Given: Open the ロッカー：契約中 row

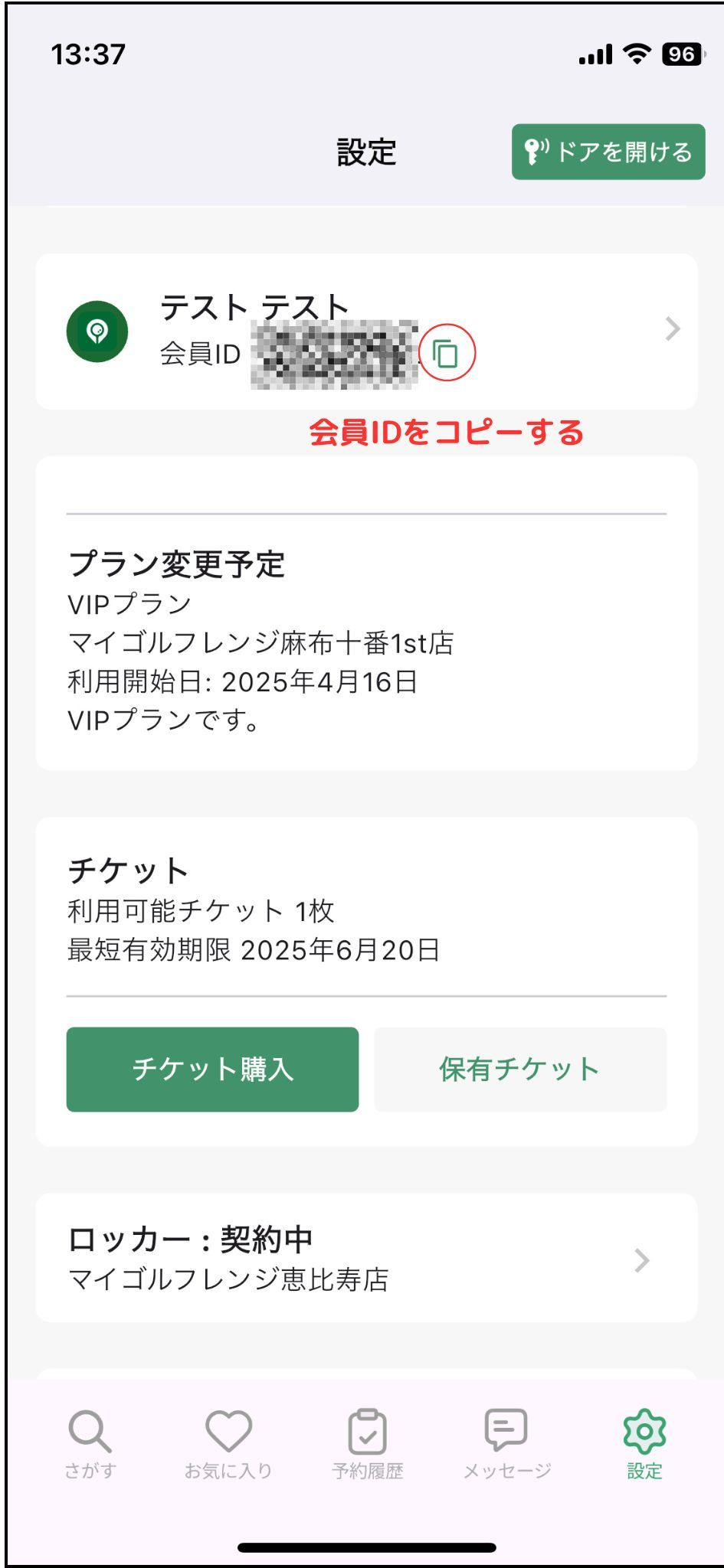Looking at the screenshot, I should click(x=366, y=1258).
